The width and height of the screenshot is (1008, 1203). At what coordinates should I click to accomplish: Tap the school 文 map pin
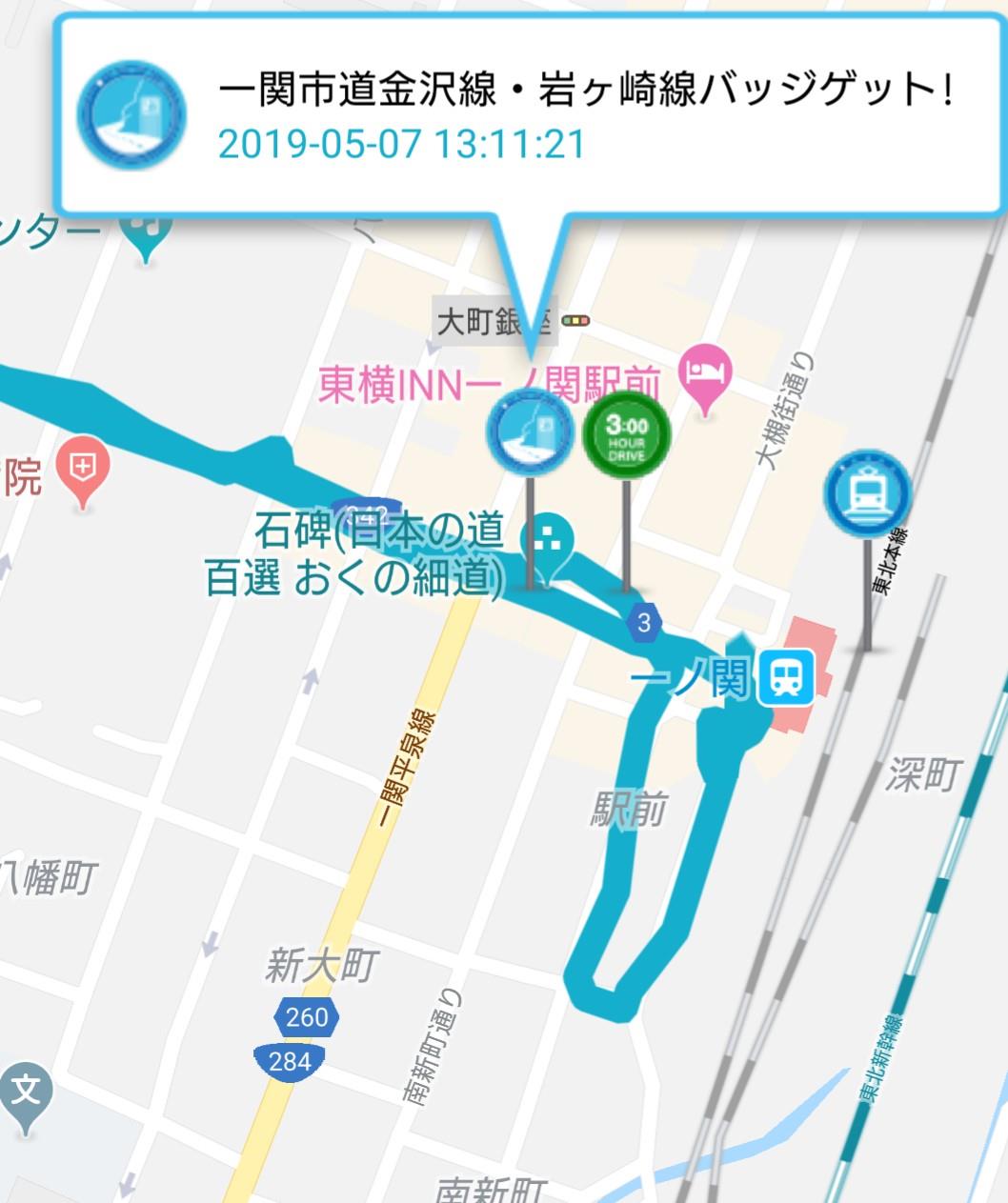coord(25,1092)
